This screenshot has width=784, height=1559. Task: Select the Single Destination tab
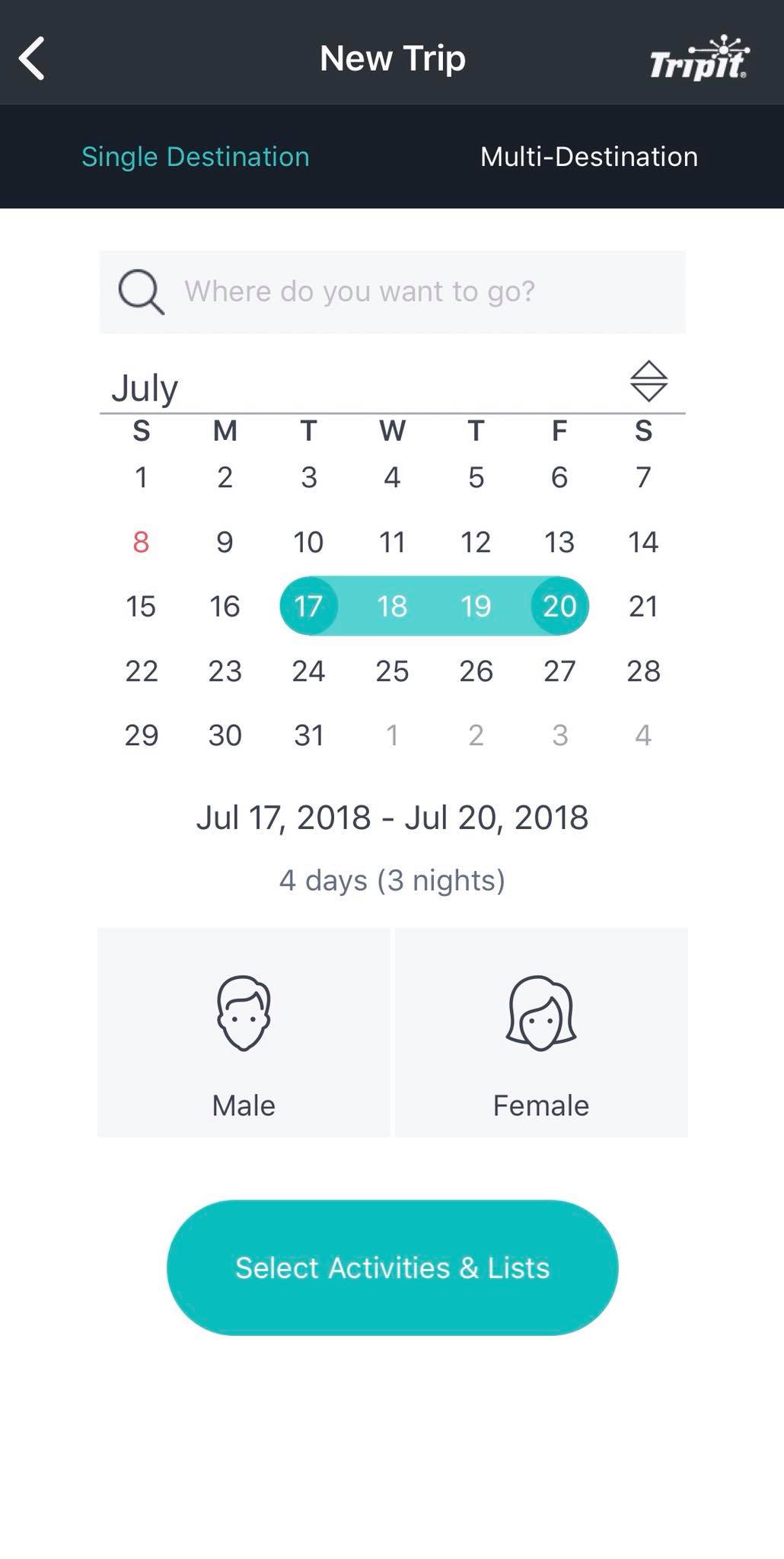pyautogui.click(x=196, y=157)
